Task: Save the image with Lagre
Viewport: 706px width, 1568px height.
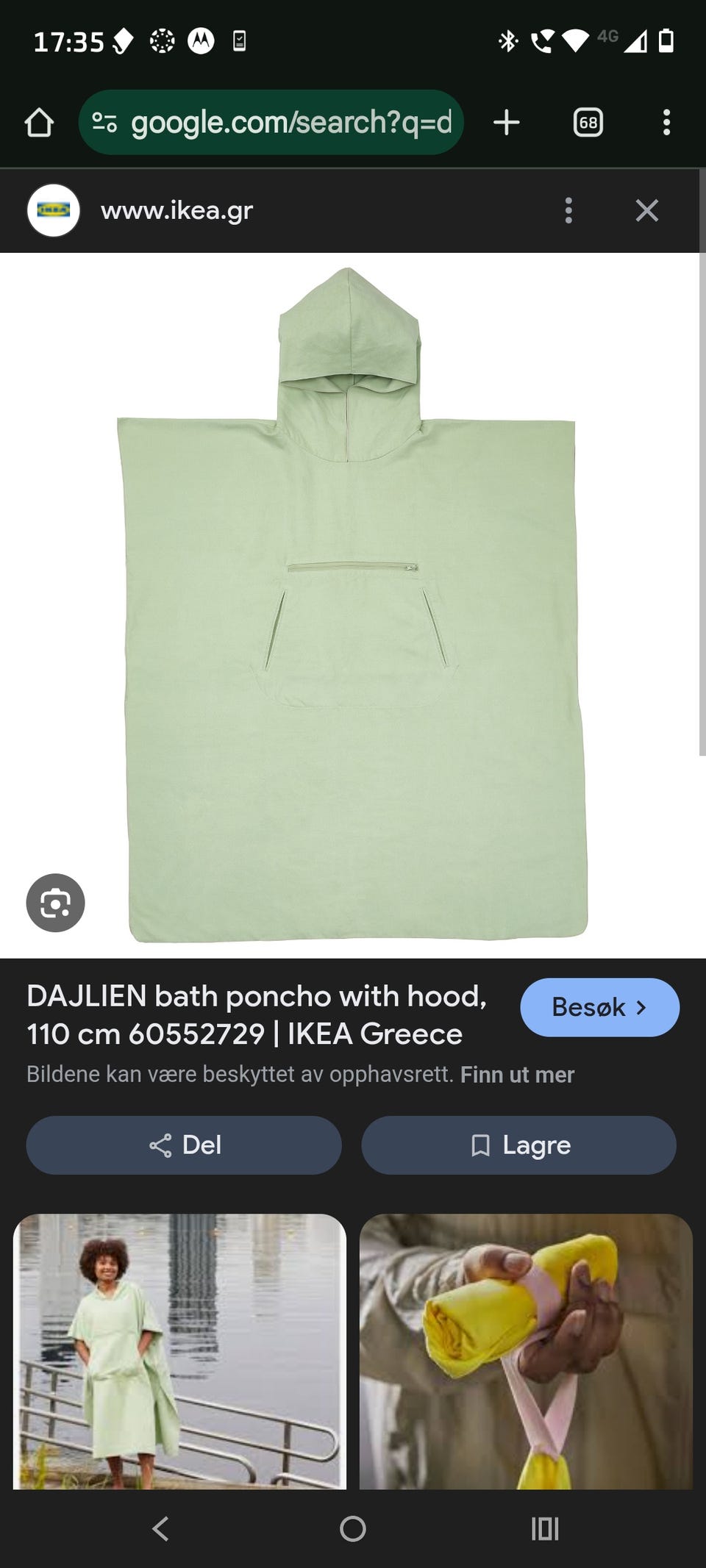Action: click(x=518, y=1145)
